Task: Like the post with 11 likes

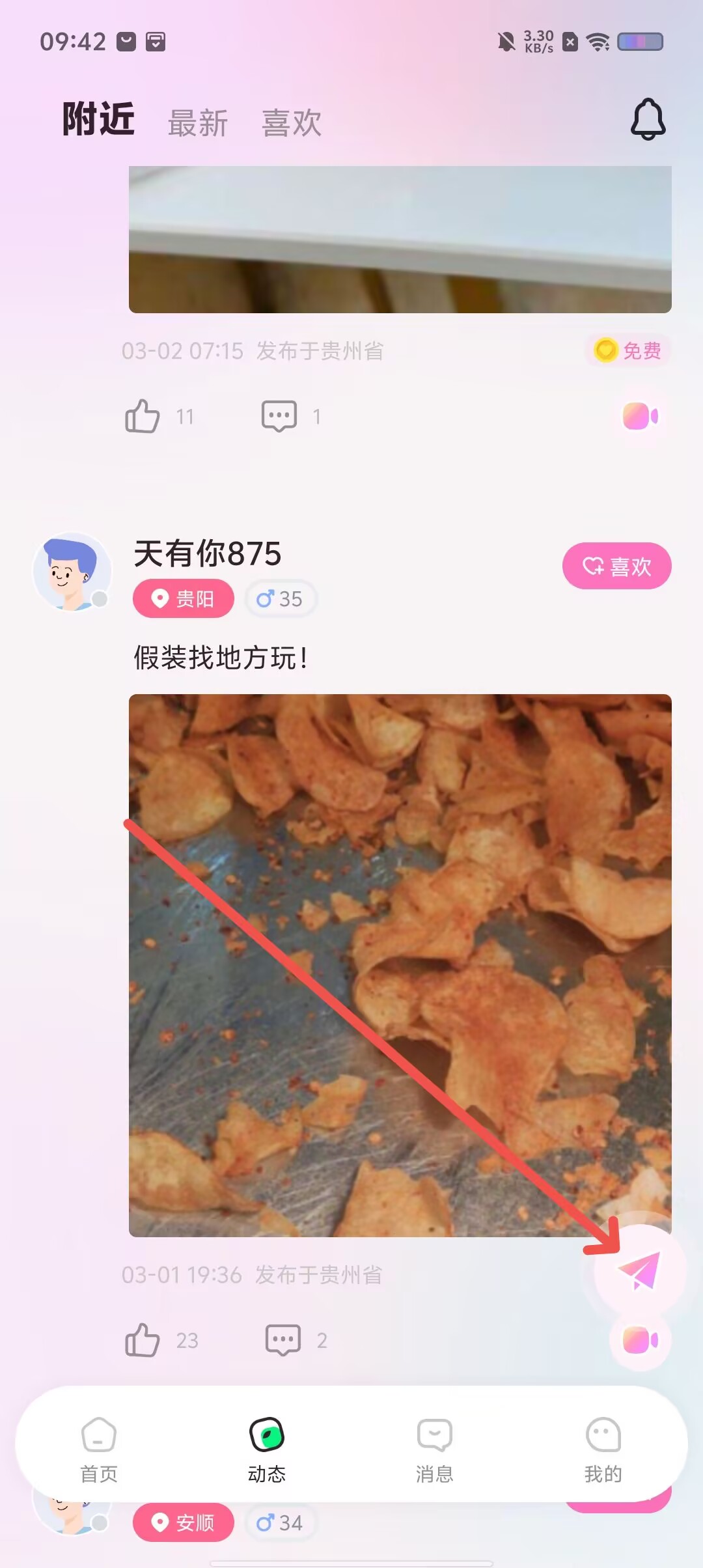Action: click(x=143, y=416)
